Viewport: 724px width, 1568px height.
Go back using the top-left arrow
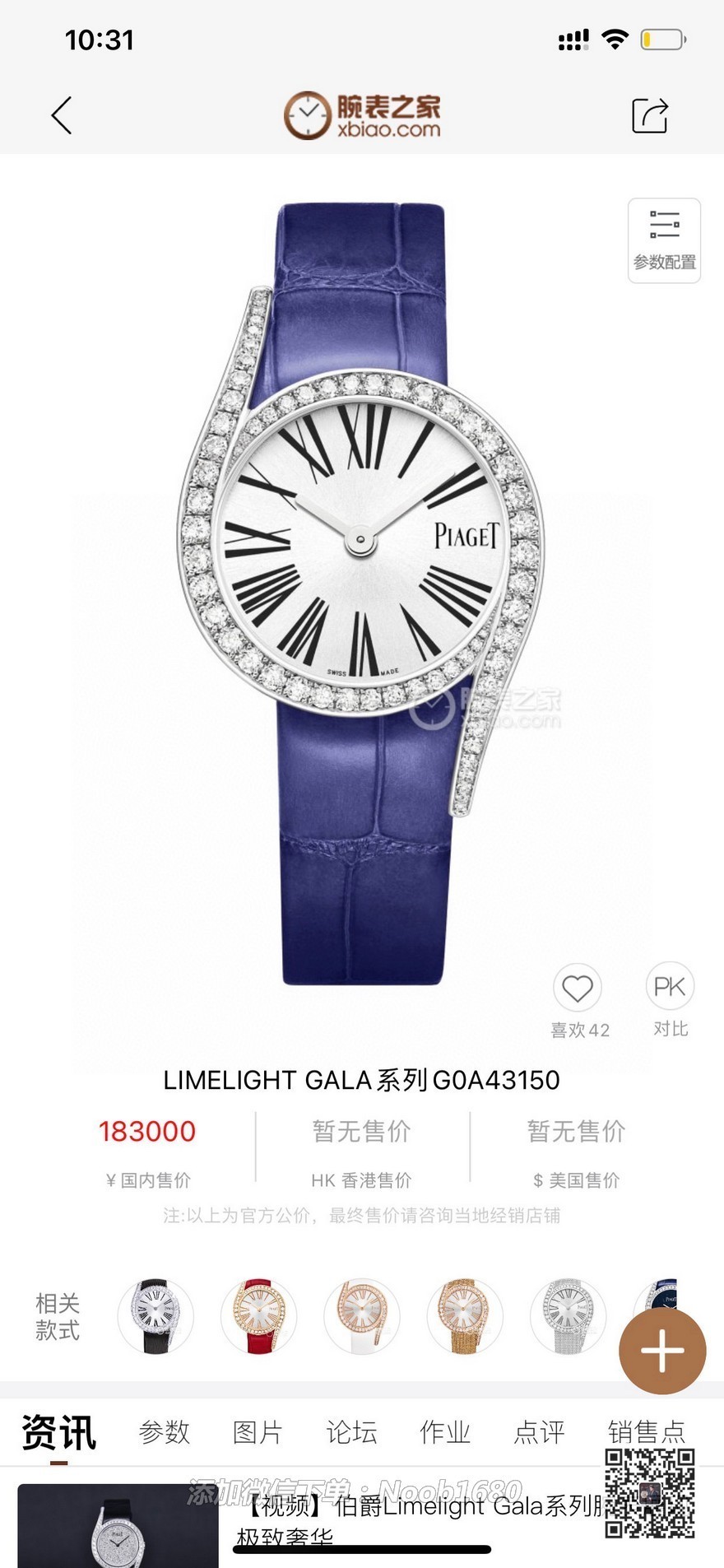point(62,115)
